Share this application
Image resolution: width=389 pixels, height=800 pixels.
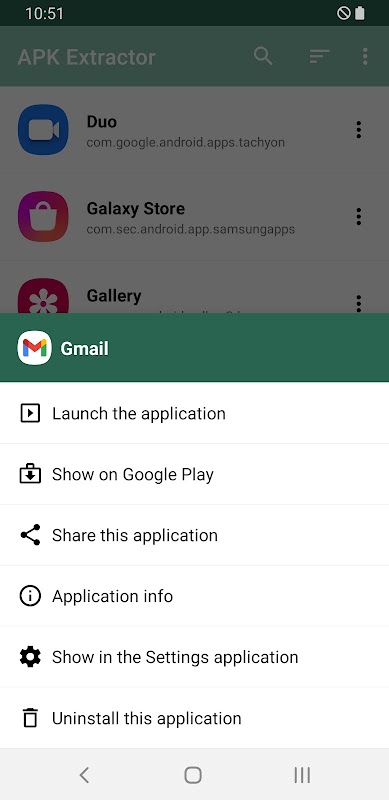194,535
